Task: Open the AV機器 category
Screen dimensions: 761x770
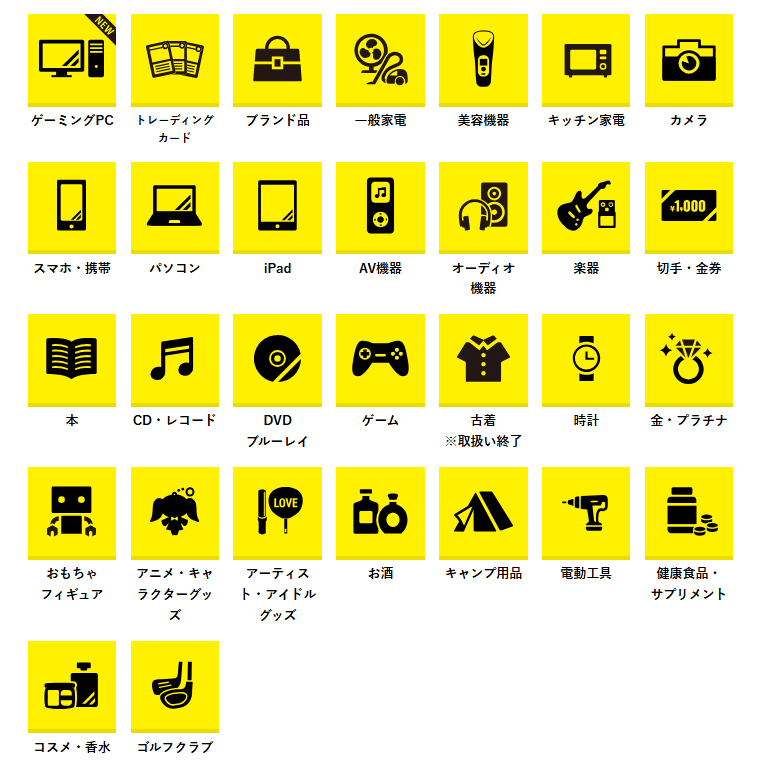Action: [x=380, y=207]
